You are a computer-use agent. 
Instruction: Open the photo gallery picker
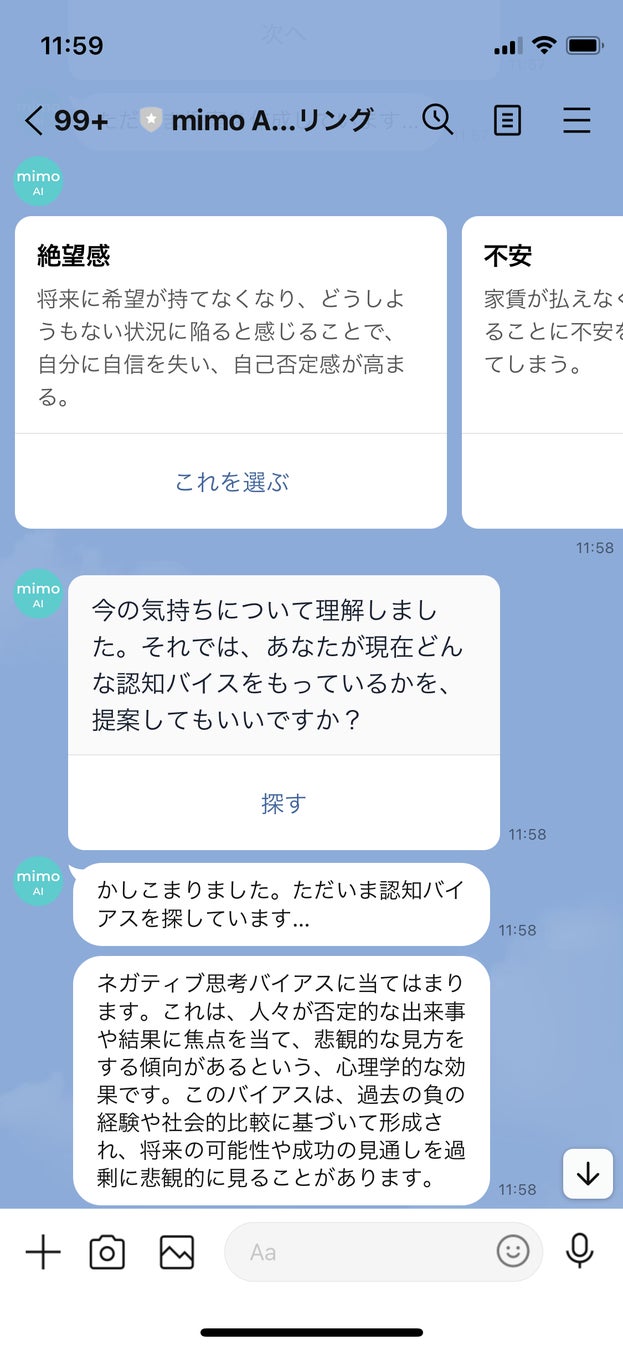click(176, 1252)
